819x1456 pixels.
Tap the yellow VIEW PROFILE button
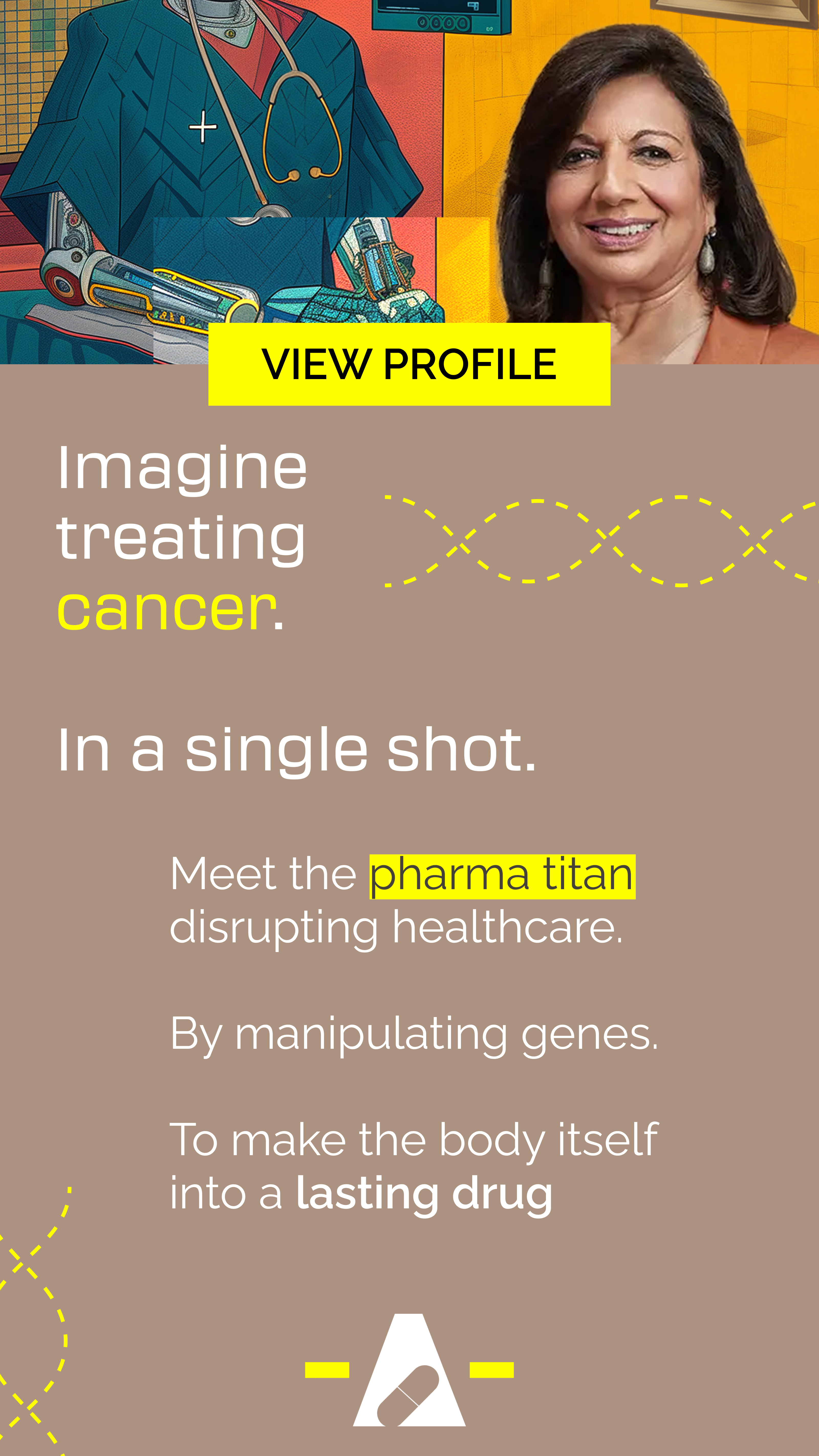pos(409,364)
